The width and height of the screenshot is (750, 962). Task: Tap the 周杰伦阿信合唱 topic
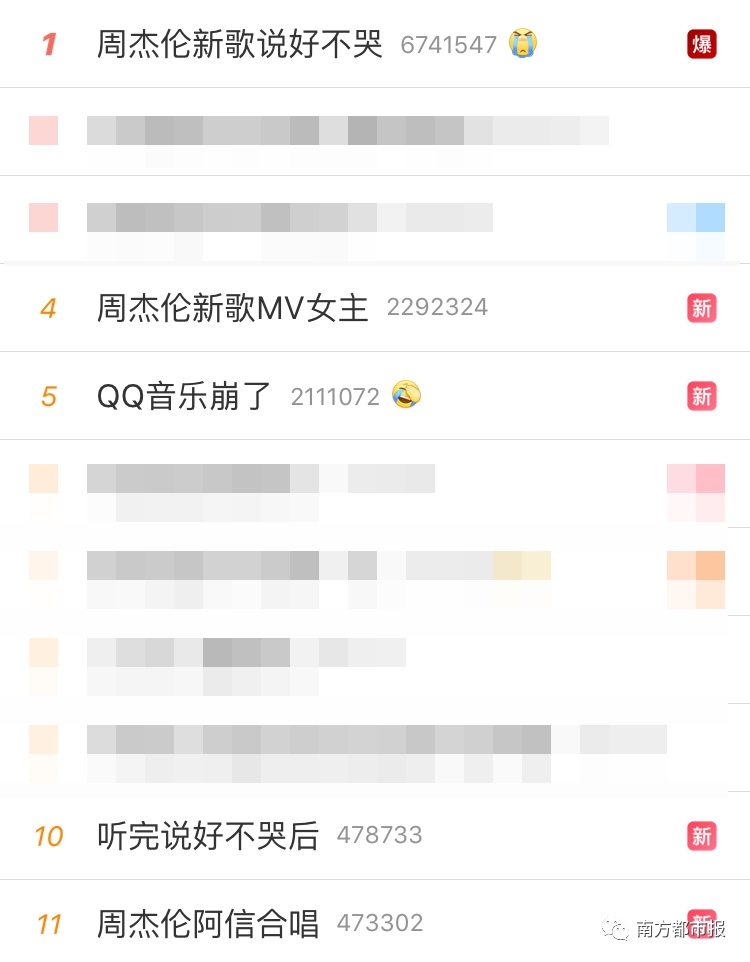(x=208, y=923)
